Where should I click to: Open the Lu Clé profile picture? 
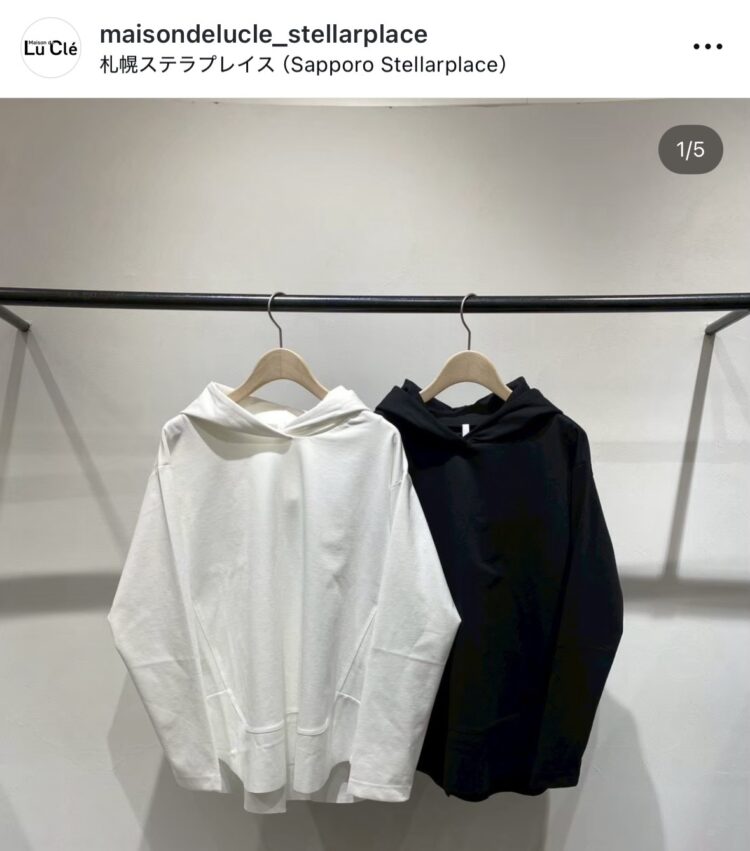coord(51,48)
